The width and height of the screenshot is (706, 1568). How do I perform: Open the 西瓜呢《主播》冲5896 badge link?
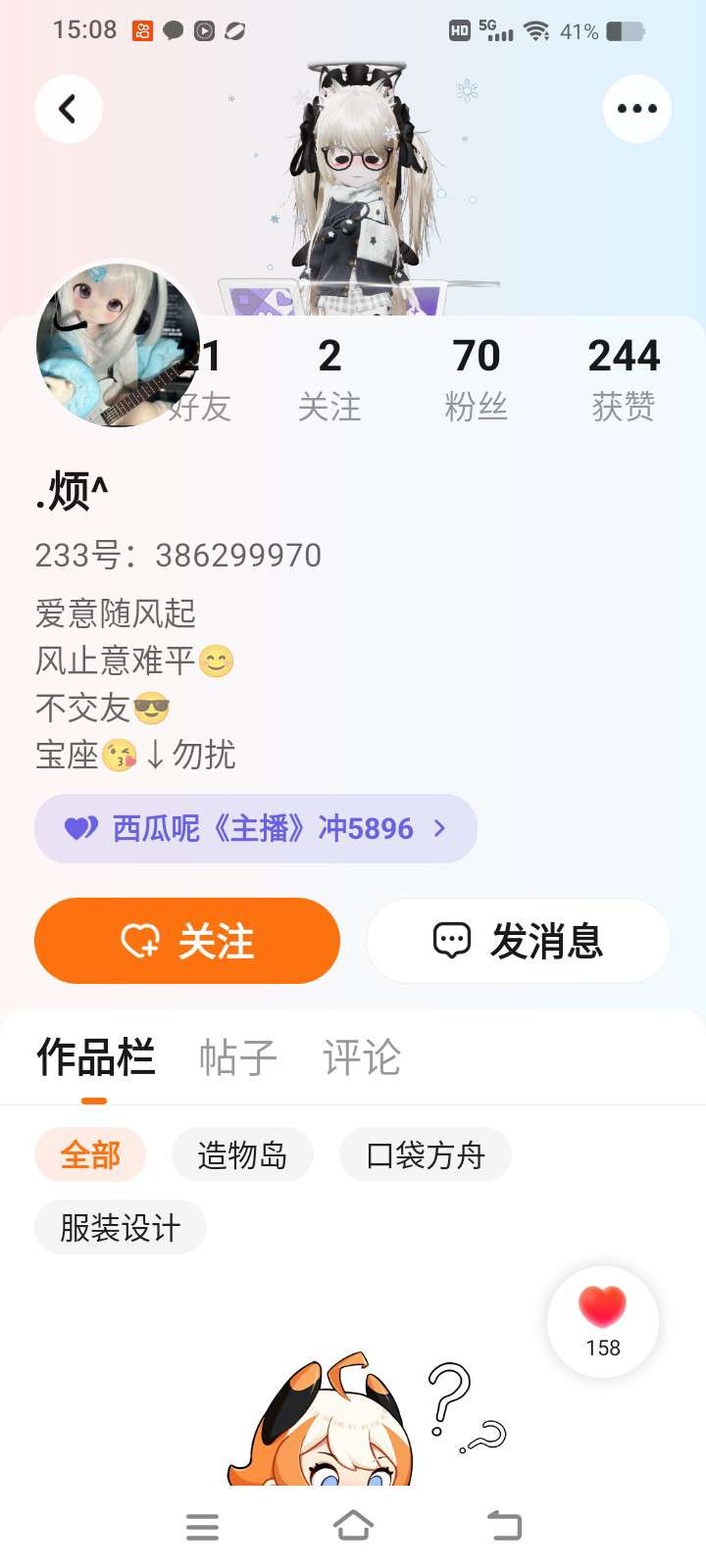point(256,829)
